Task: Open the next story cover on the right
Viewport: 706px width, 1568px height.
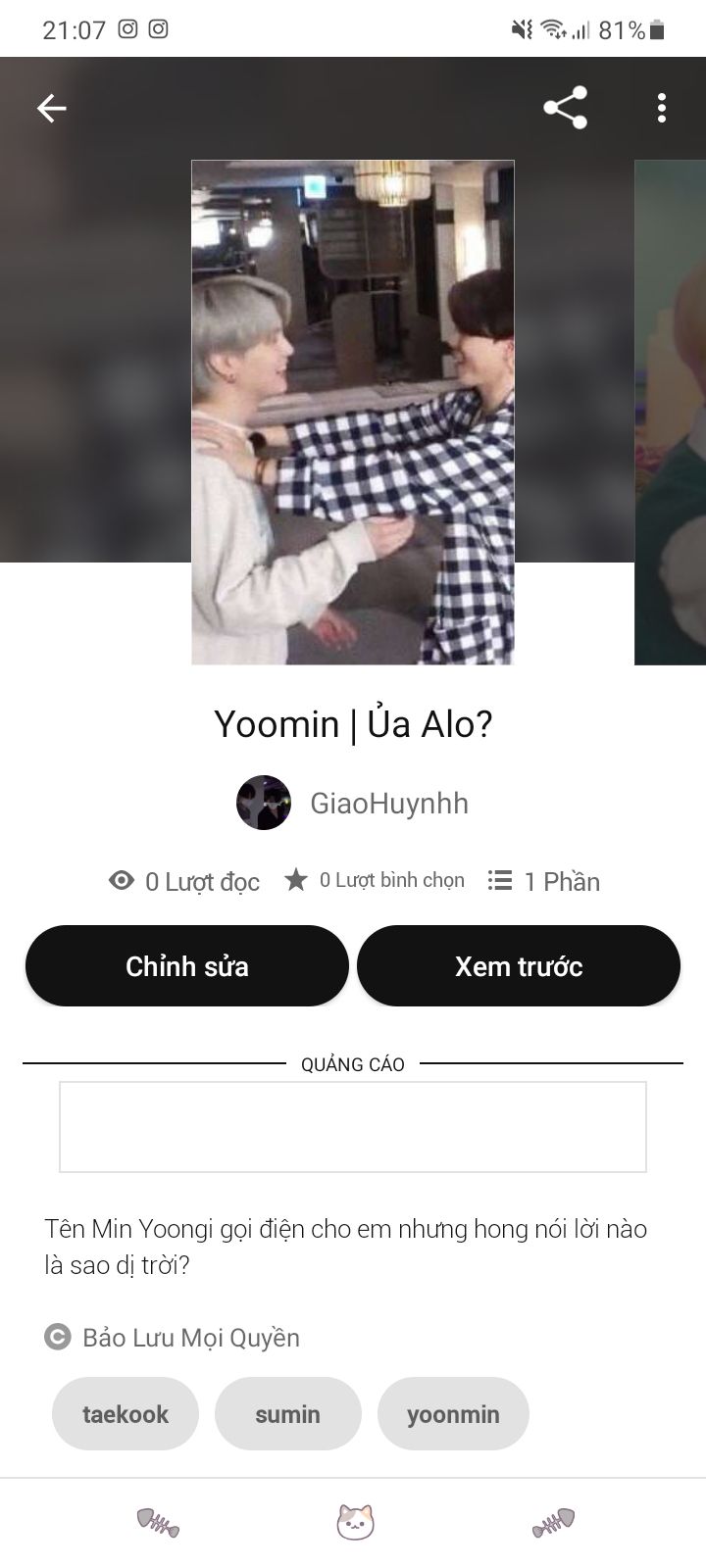Action: tap(671, 412)
